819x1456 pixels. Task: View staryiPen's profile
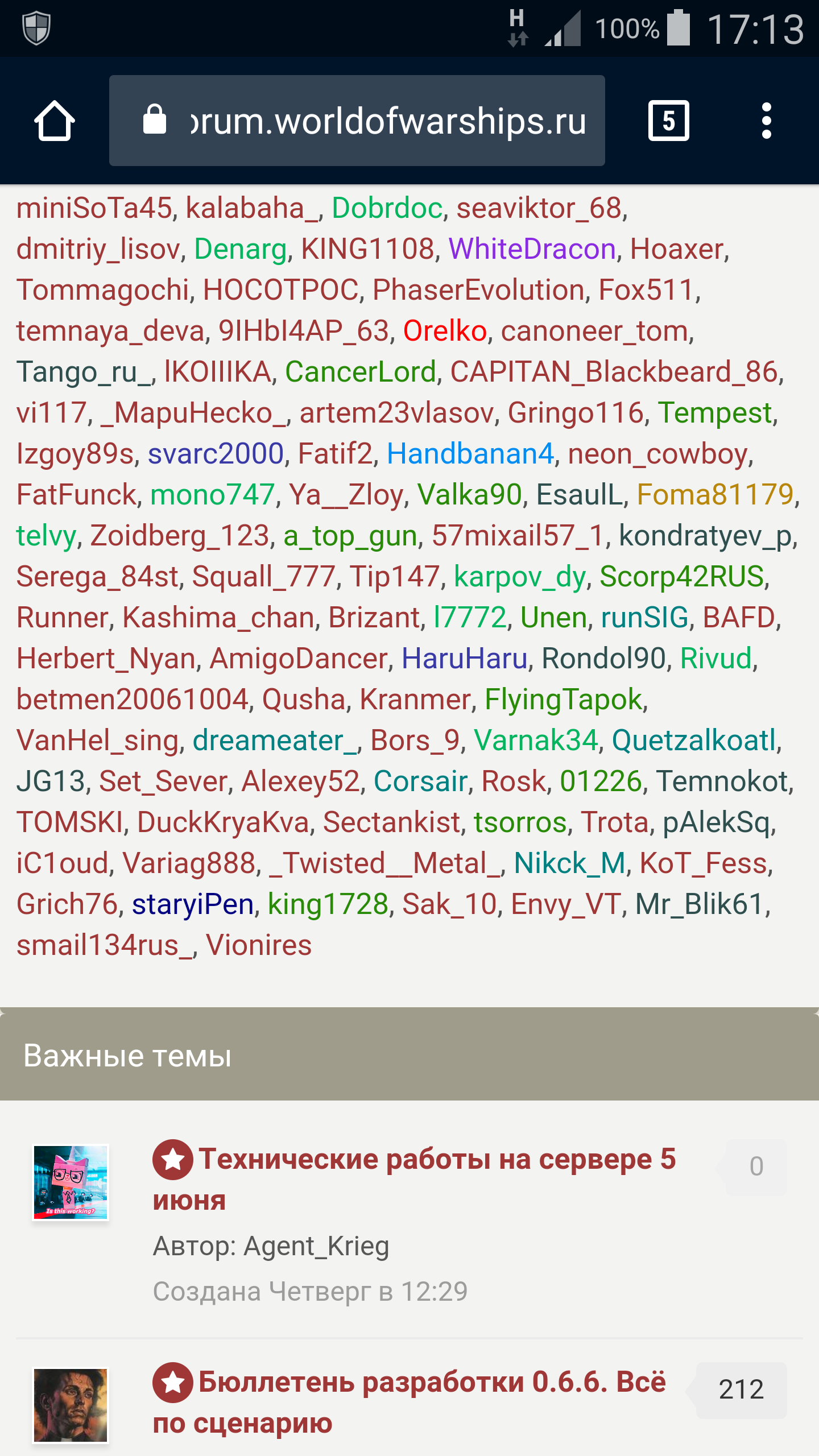(192, 904)
